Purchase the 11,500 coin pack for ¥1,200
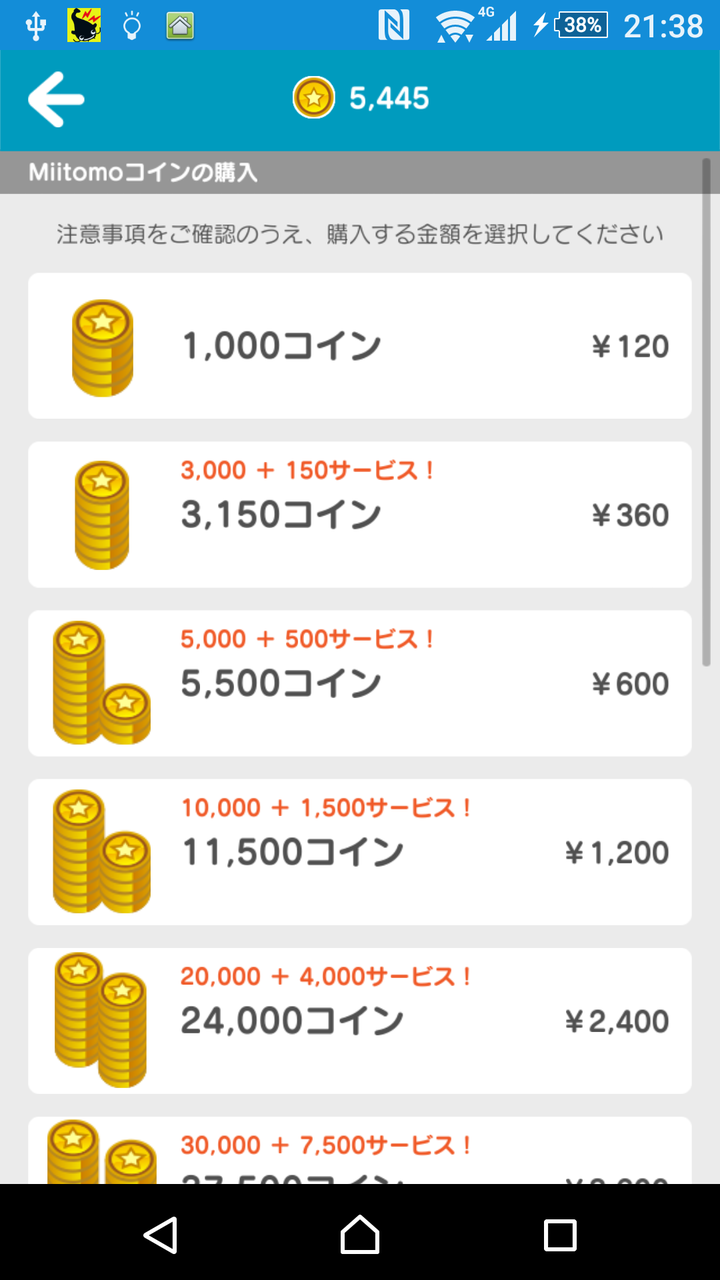This screenshot has width=720, height=1280. tap(360, 852)
